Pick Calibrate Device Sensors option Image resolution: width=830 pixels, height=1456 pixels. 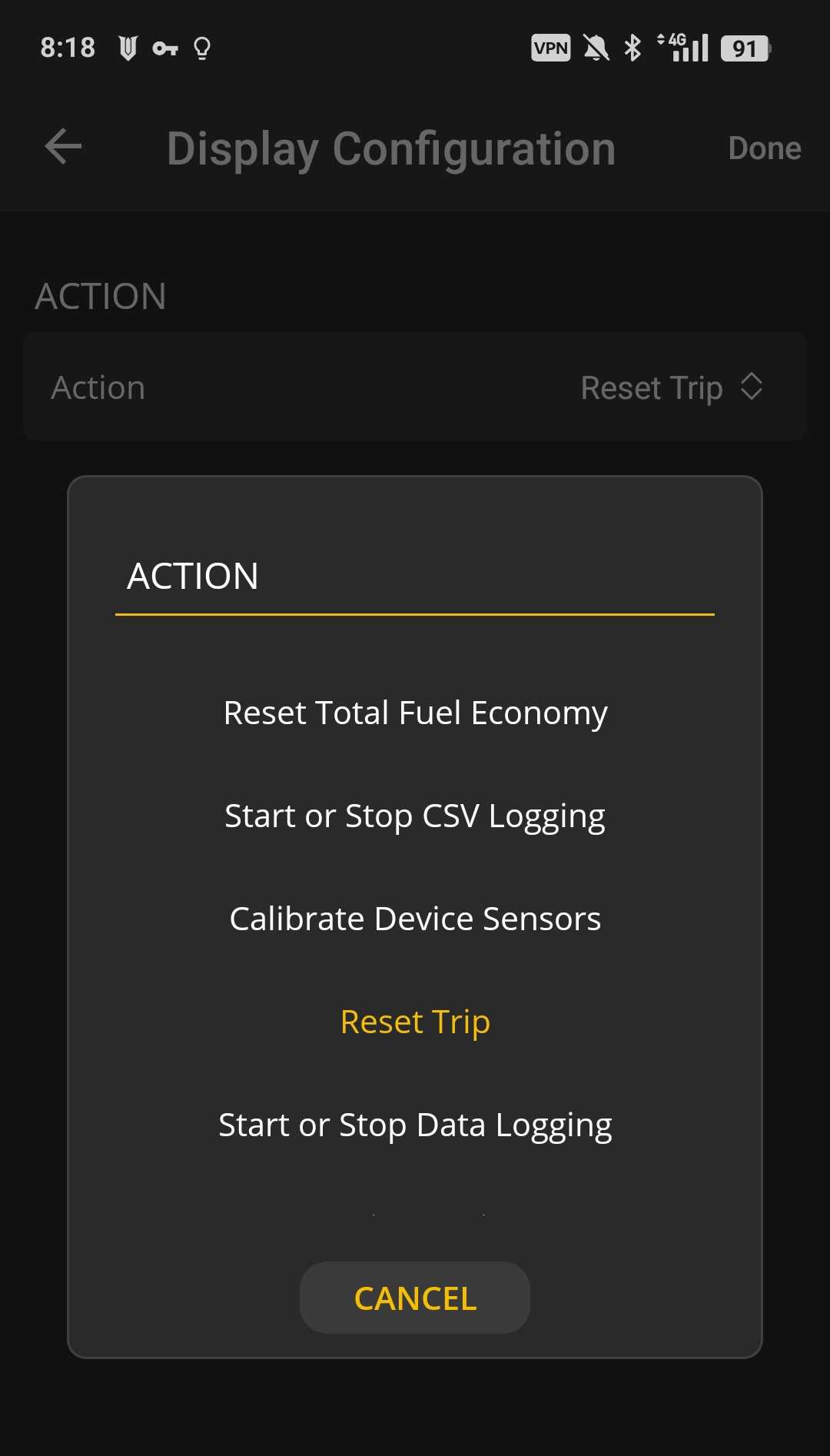click(x=415, y=919)
